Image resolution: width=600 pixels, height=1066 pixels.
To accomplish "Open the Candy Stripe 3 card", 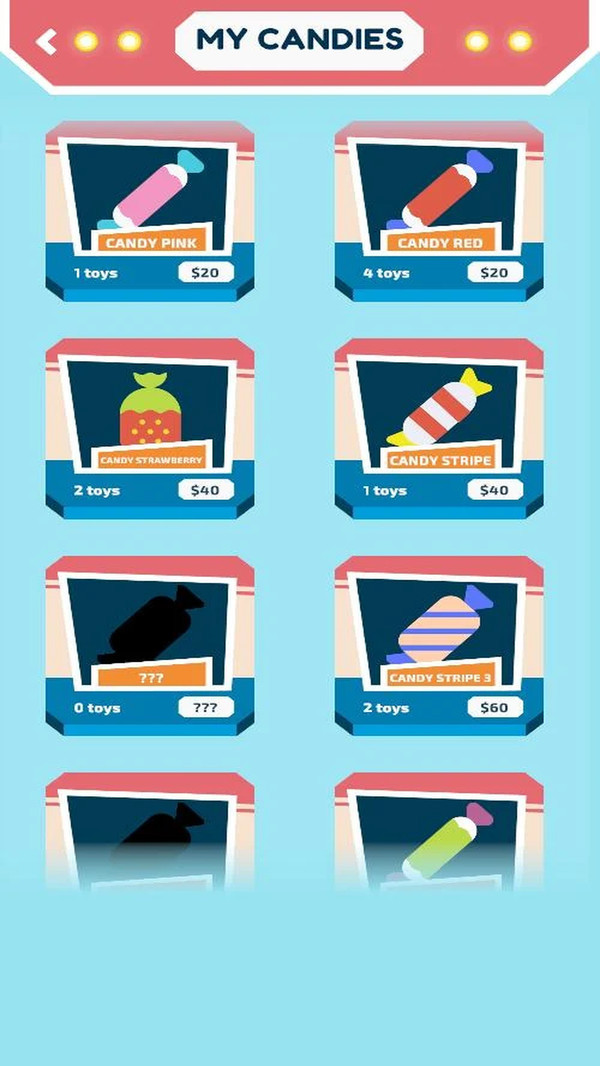I will pos(439,645).
